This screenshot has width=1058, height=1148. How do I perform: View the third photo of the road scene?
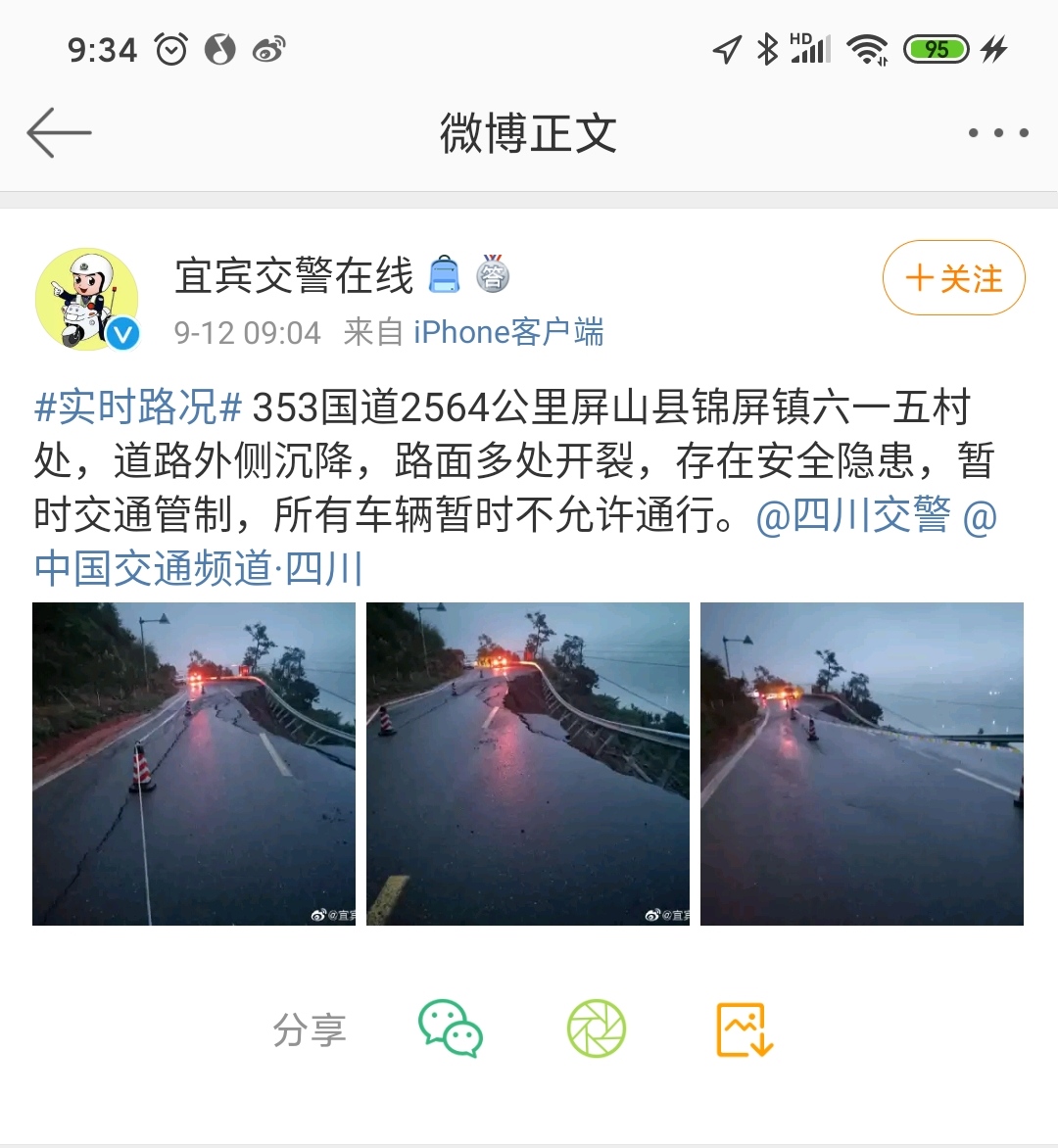click(x=862, y=763)
